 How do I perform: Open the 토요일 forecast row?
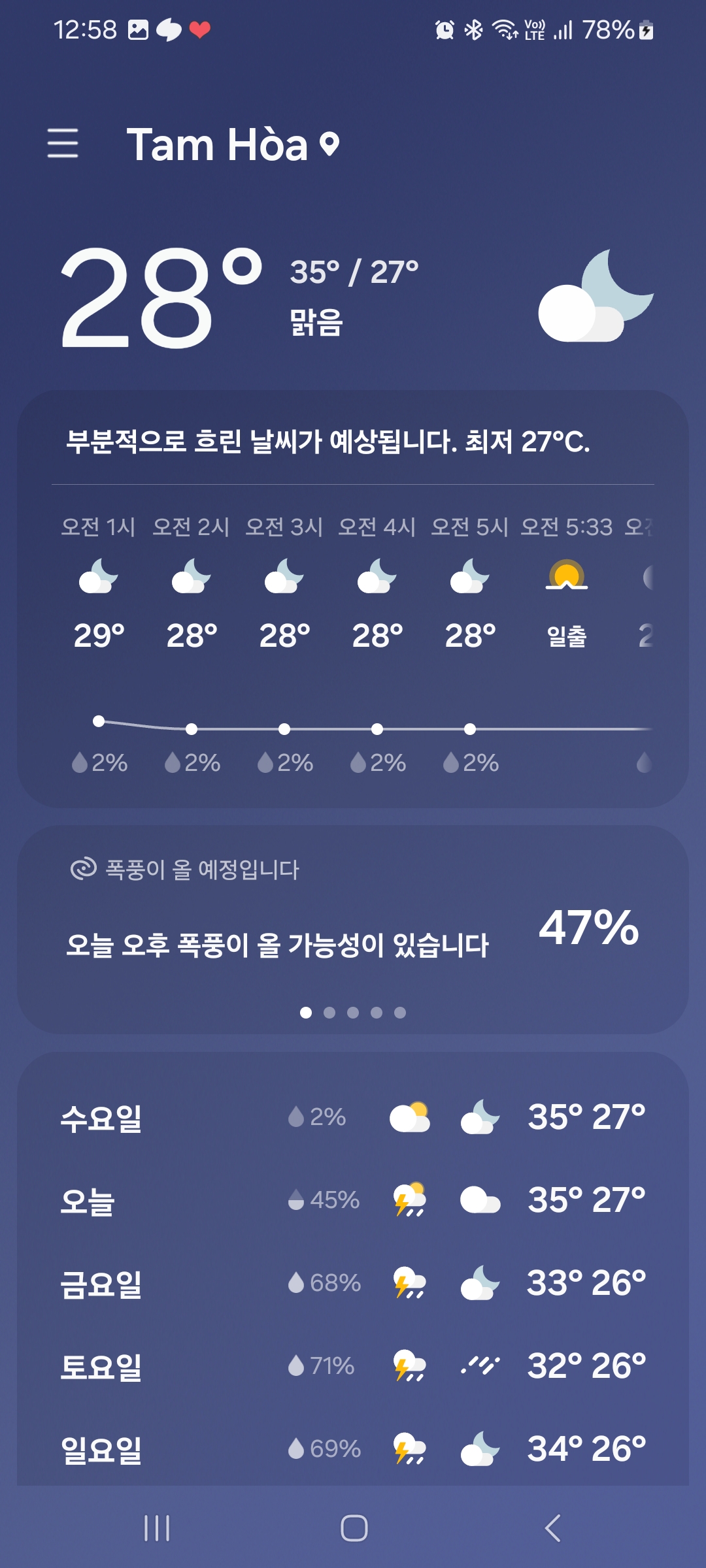353,1366
